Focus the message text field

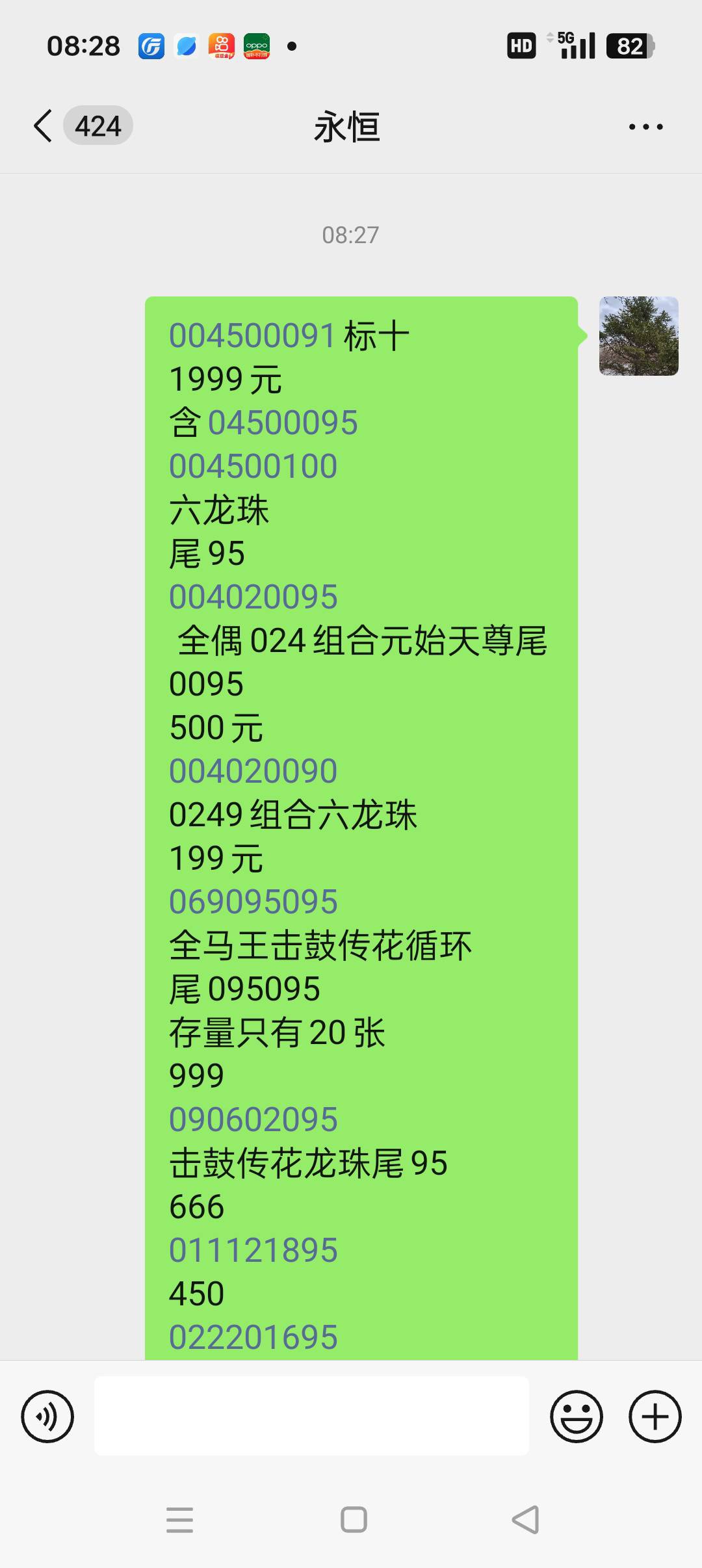[311, 1415]
